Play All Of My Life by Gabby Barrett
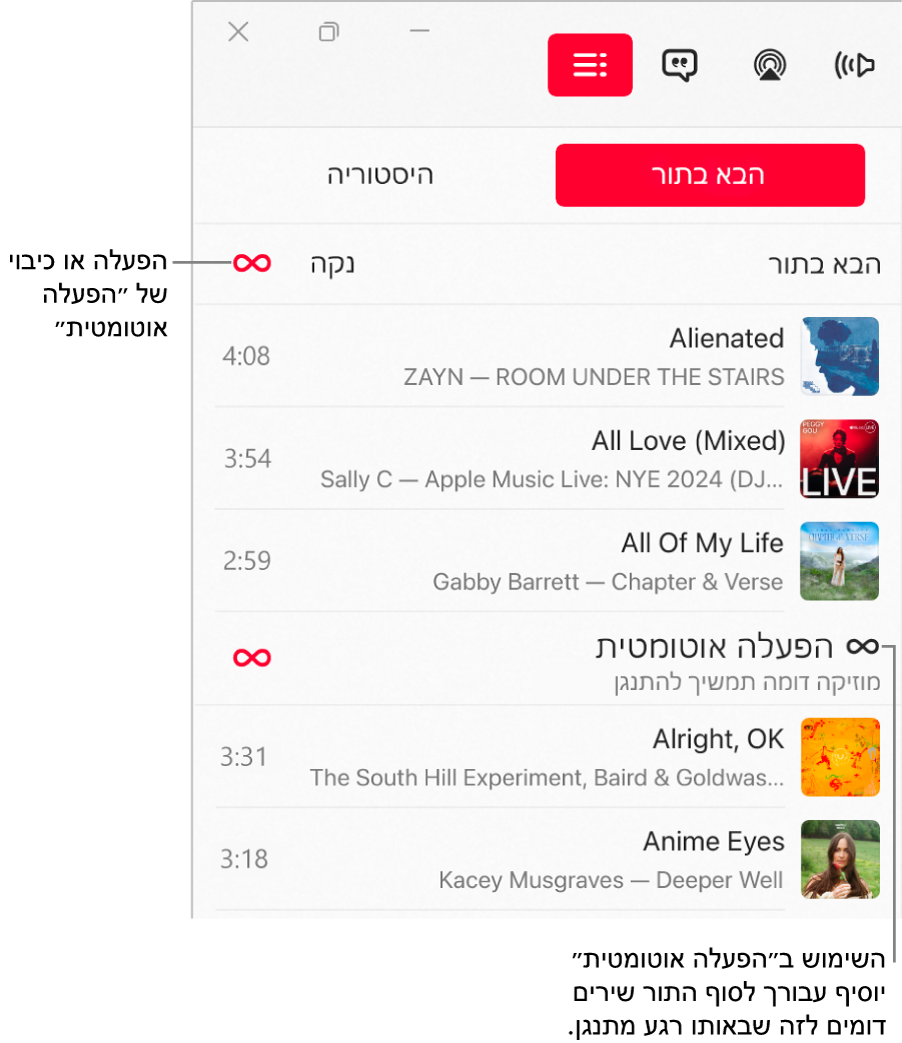This screenshot has height=1043, width=902. [x=600, y=561]
